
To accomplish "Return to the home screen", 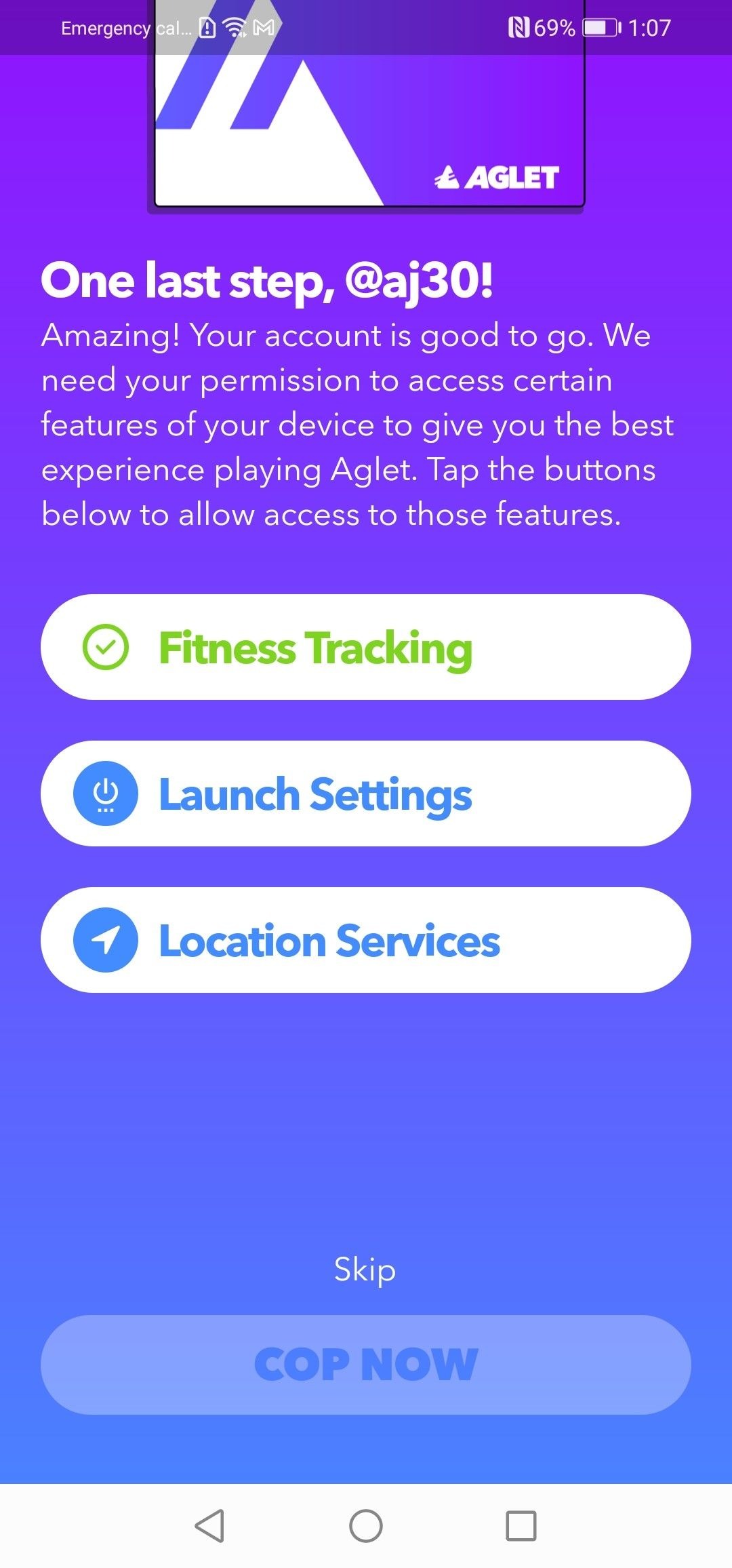I will point(366,1526).
